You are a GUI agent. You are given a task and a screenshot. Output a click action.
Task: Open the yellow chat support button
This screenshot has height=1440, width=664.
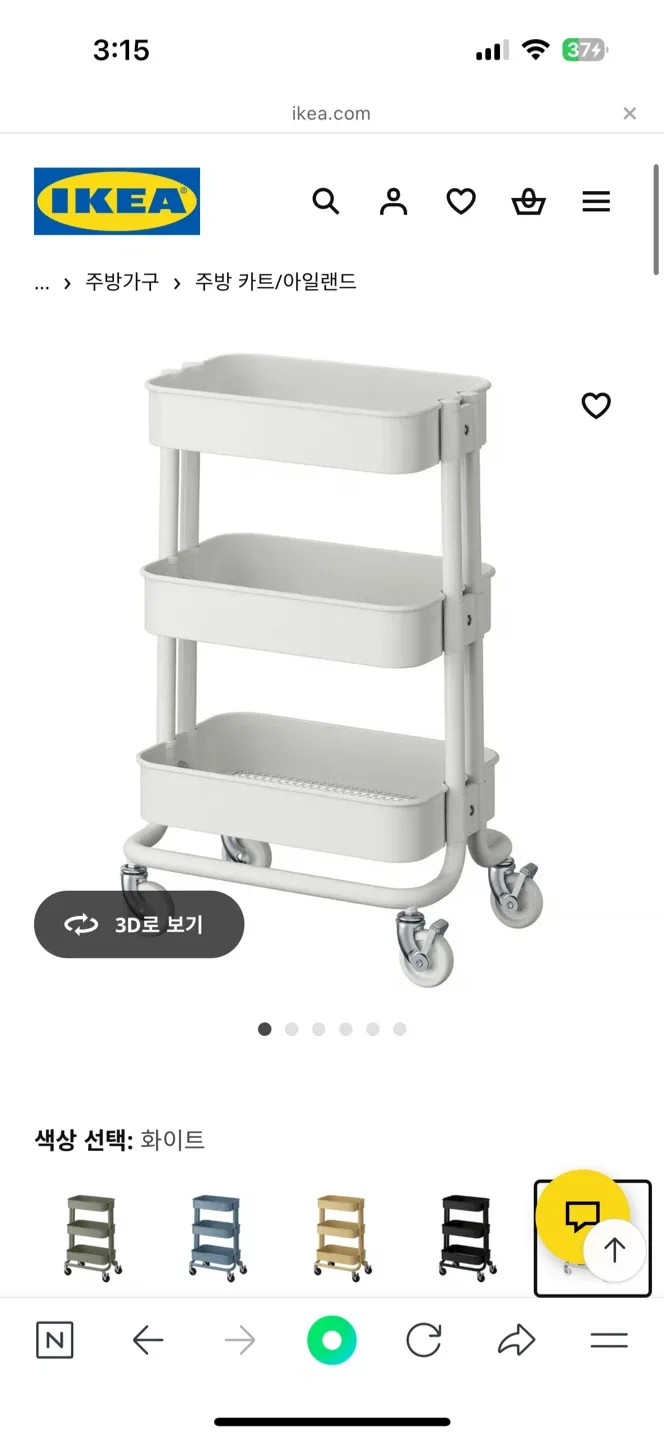point(580,1212)
